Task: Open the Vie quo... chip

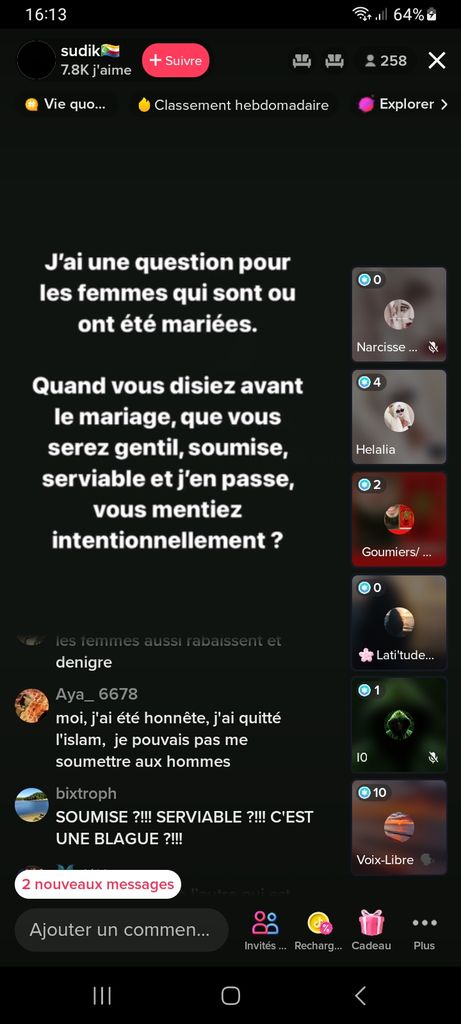Action: click(x=64, y=104)
